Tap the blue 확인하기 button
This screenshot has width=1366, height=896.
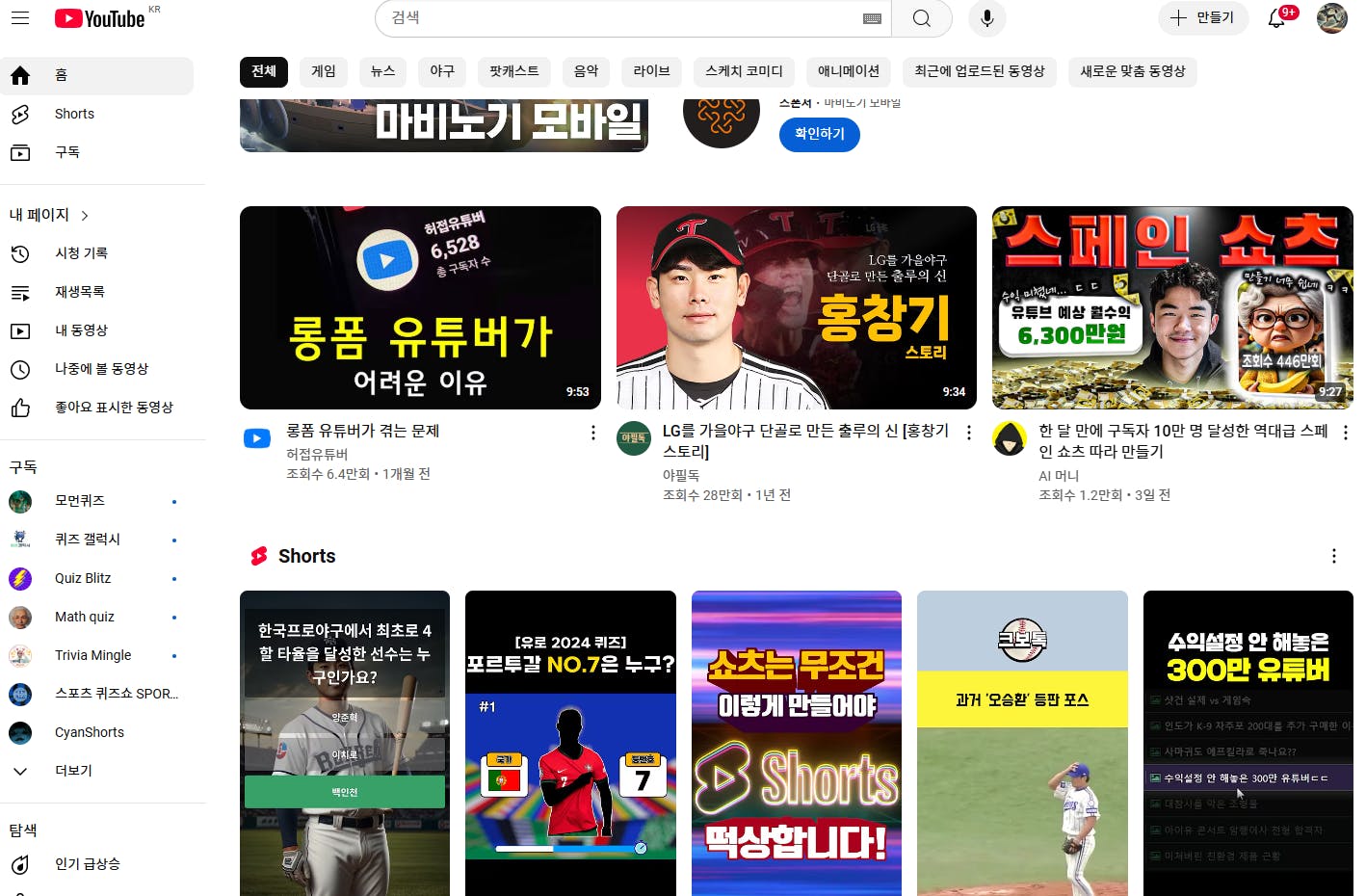pos(819,134)
